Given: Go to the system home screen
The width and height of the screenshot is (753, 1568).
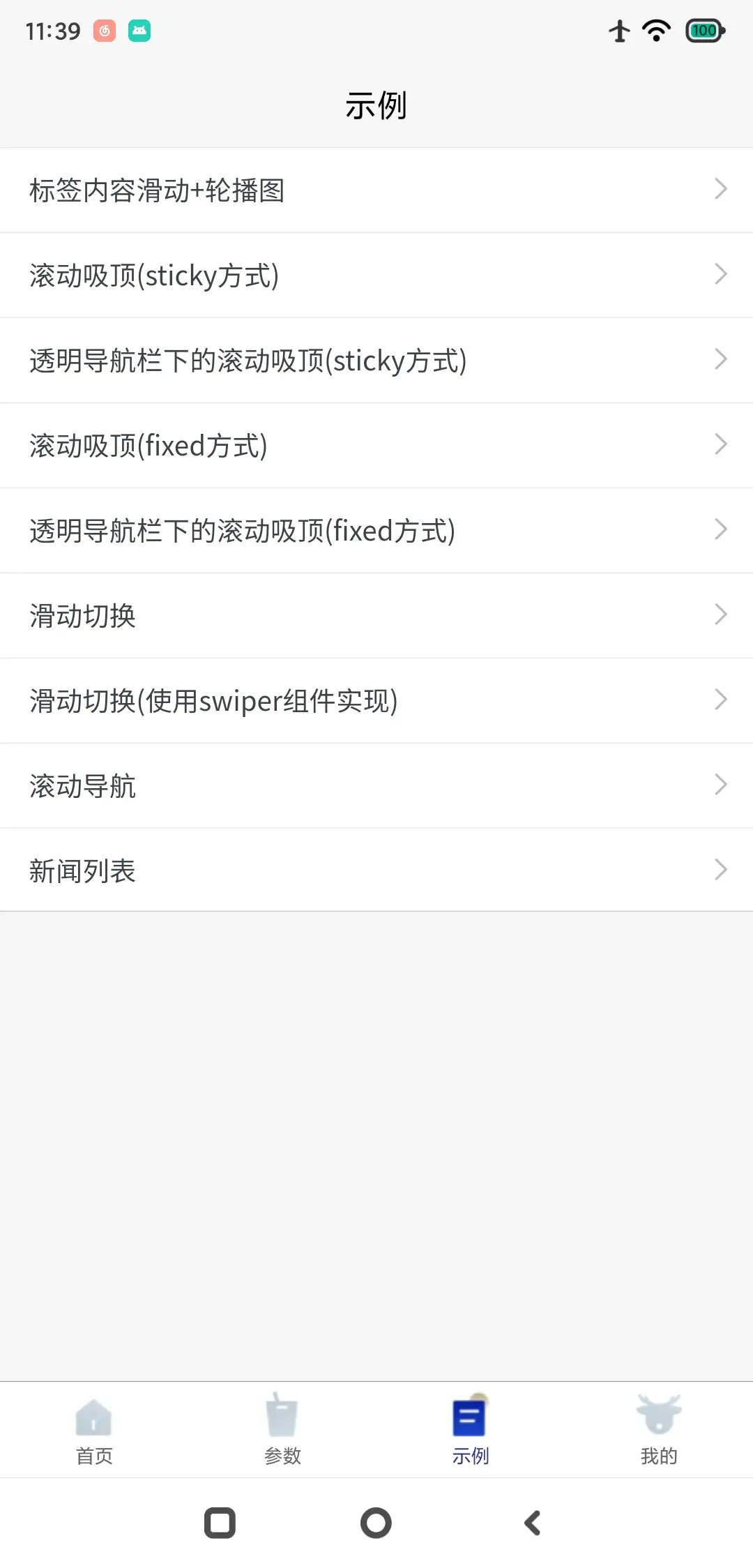Looking at the screenshot, I should point(376,1523).
